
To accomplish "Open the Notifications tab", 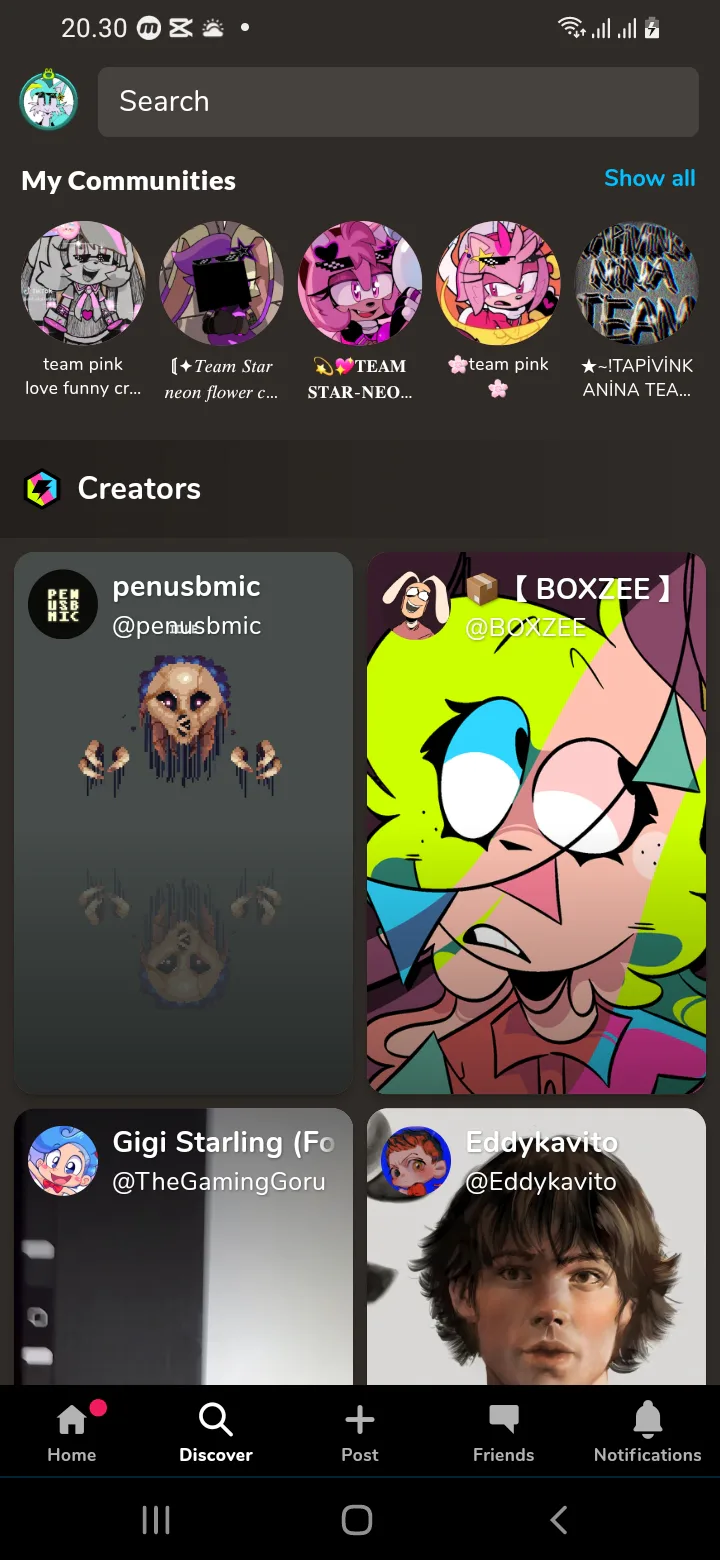I will tap(648, 1432).
